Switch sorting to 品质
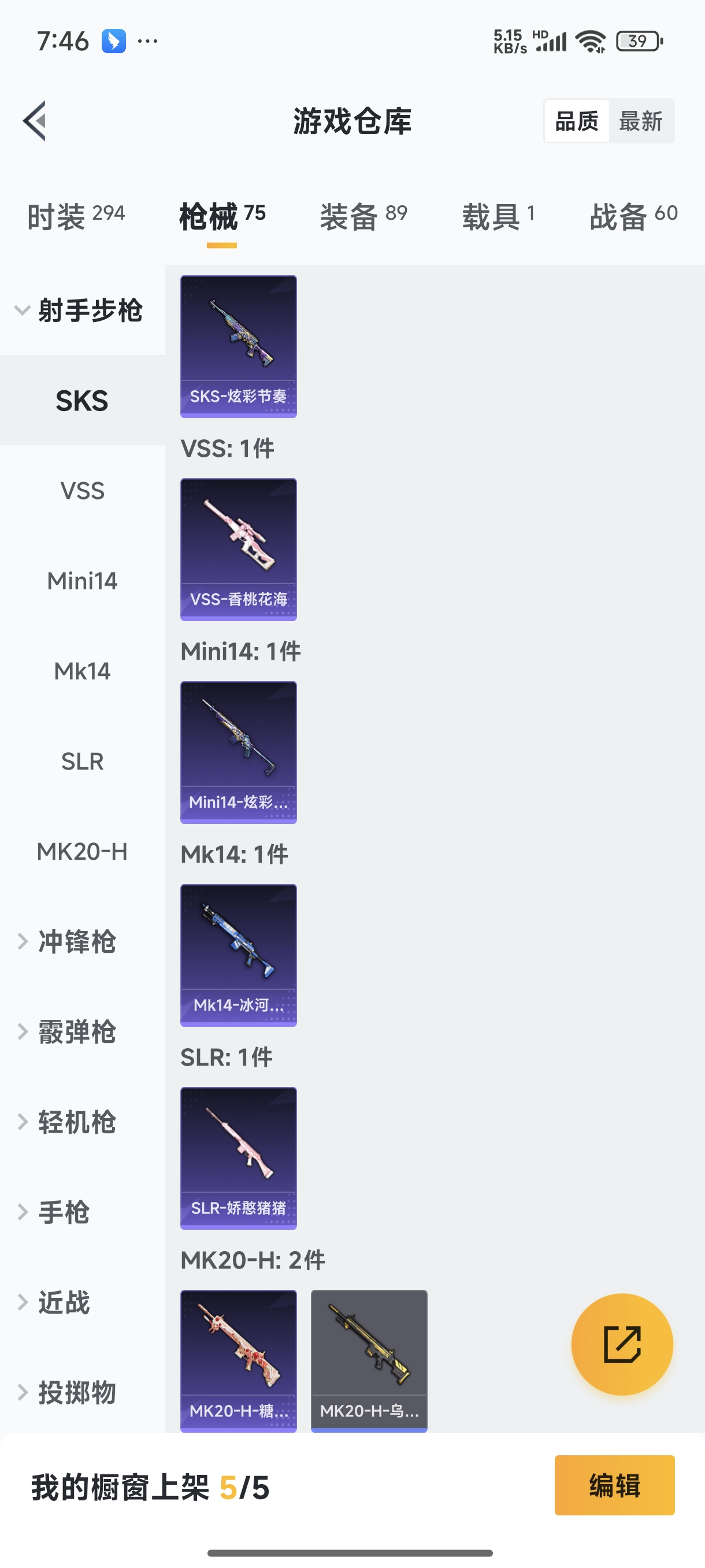The height and width of the screenshot is (1568, 705). pyautogui.click(x=577, y=120)
